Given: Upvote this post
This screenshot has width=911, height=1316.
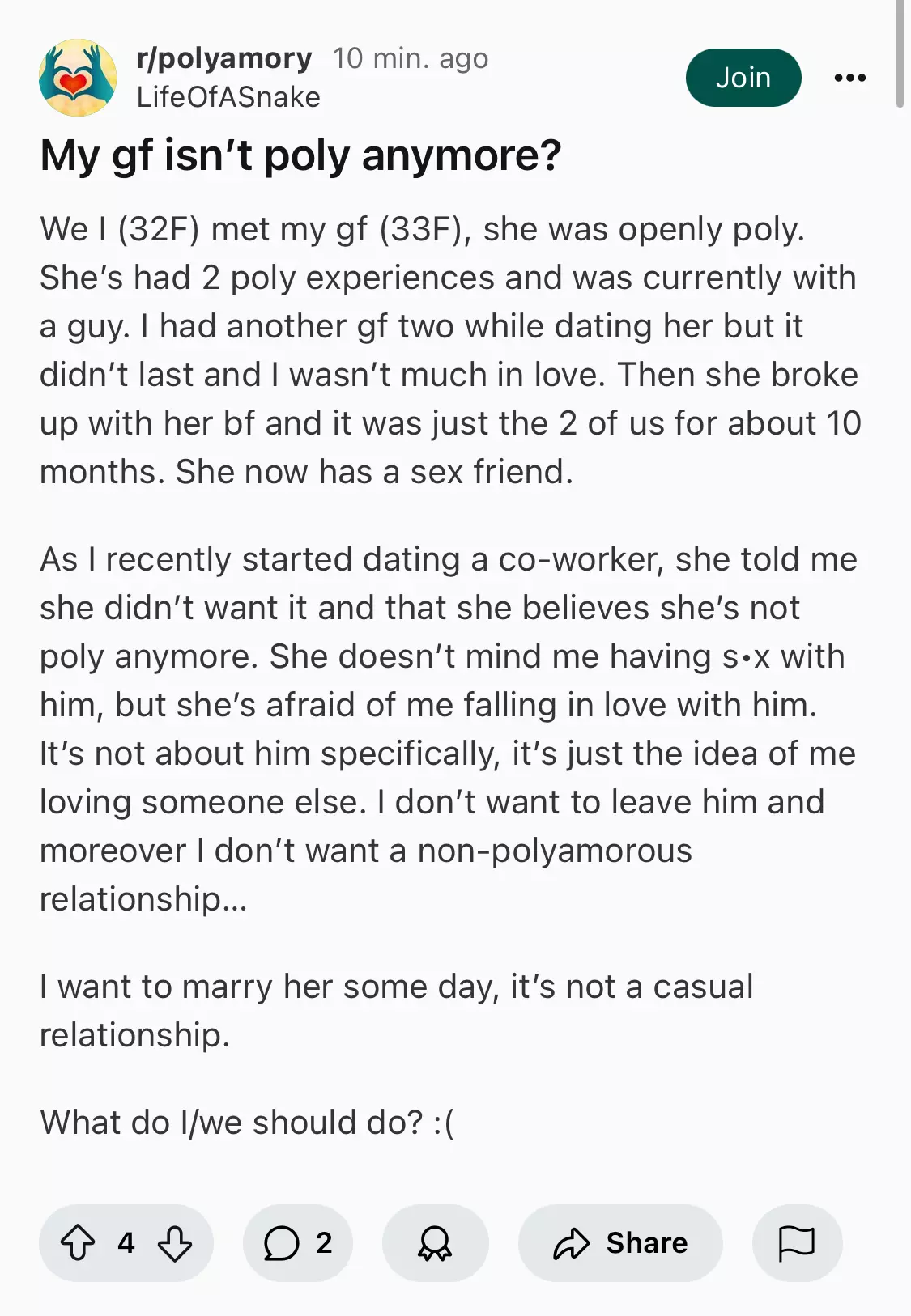Looking at the screenshot, I should pos(78,1243).
